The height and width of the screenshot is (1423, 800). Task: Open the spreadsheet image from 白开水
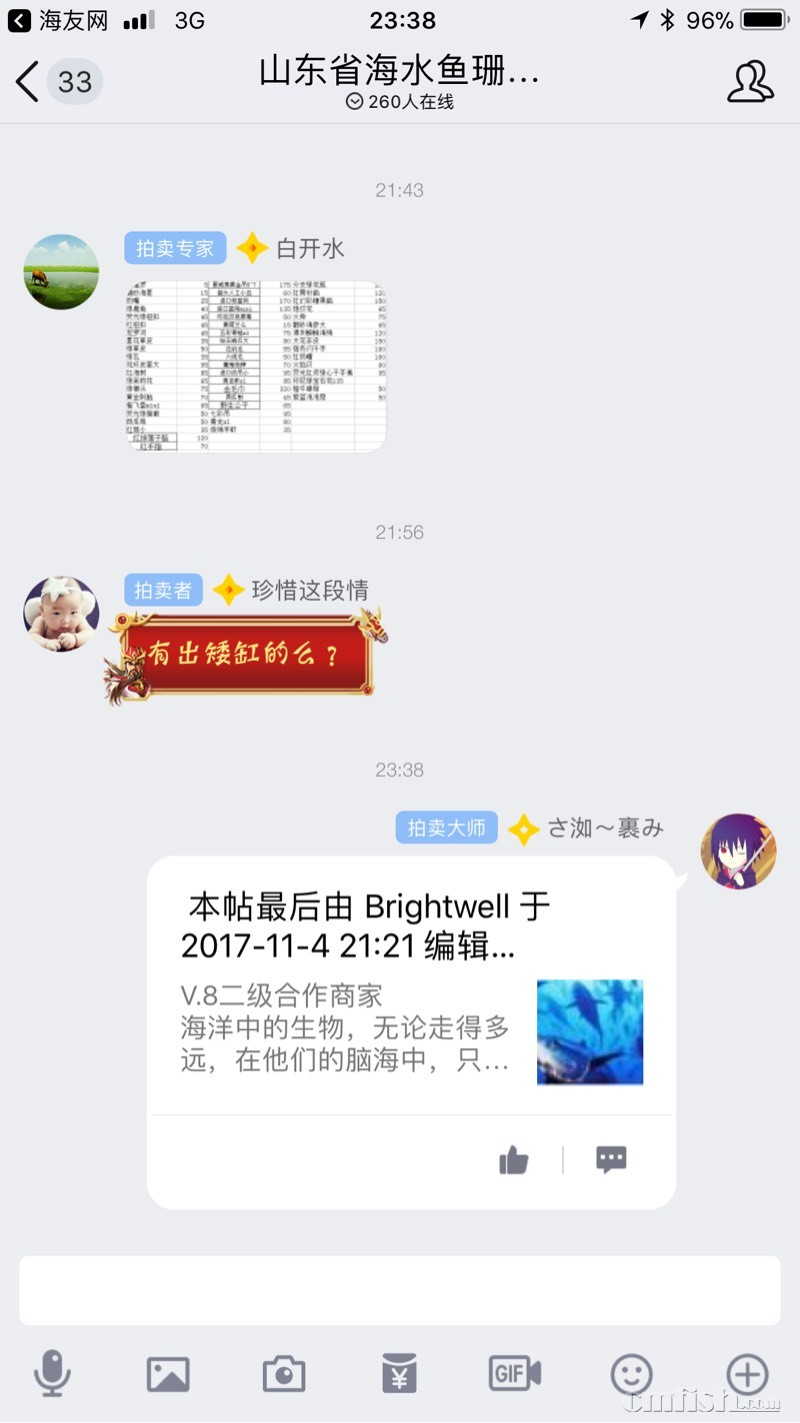point(256,366)
